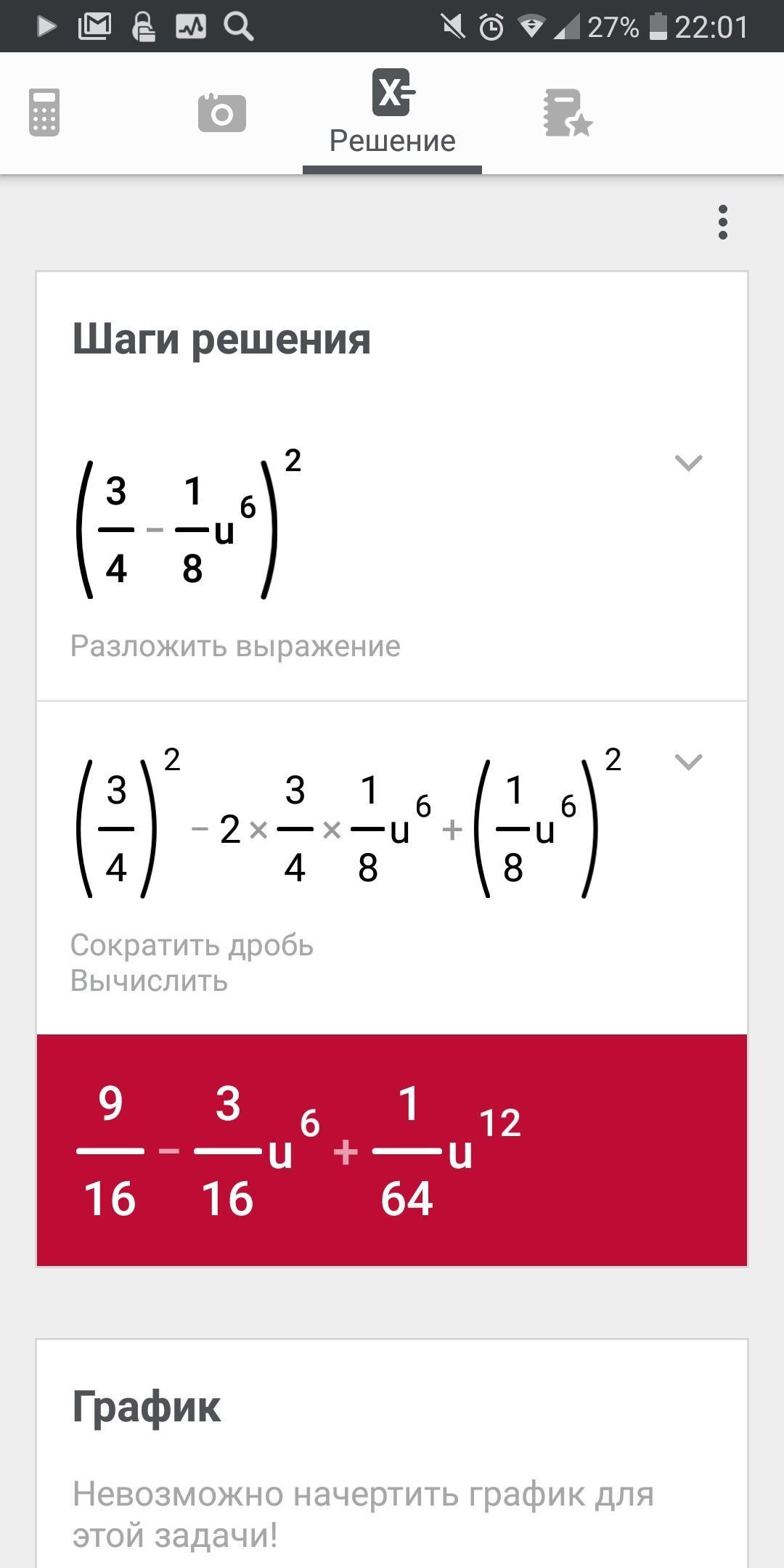Open the saved notebook tab
Screen dimensions: 784x1568
click(568, 113)
